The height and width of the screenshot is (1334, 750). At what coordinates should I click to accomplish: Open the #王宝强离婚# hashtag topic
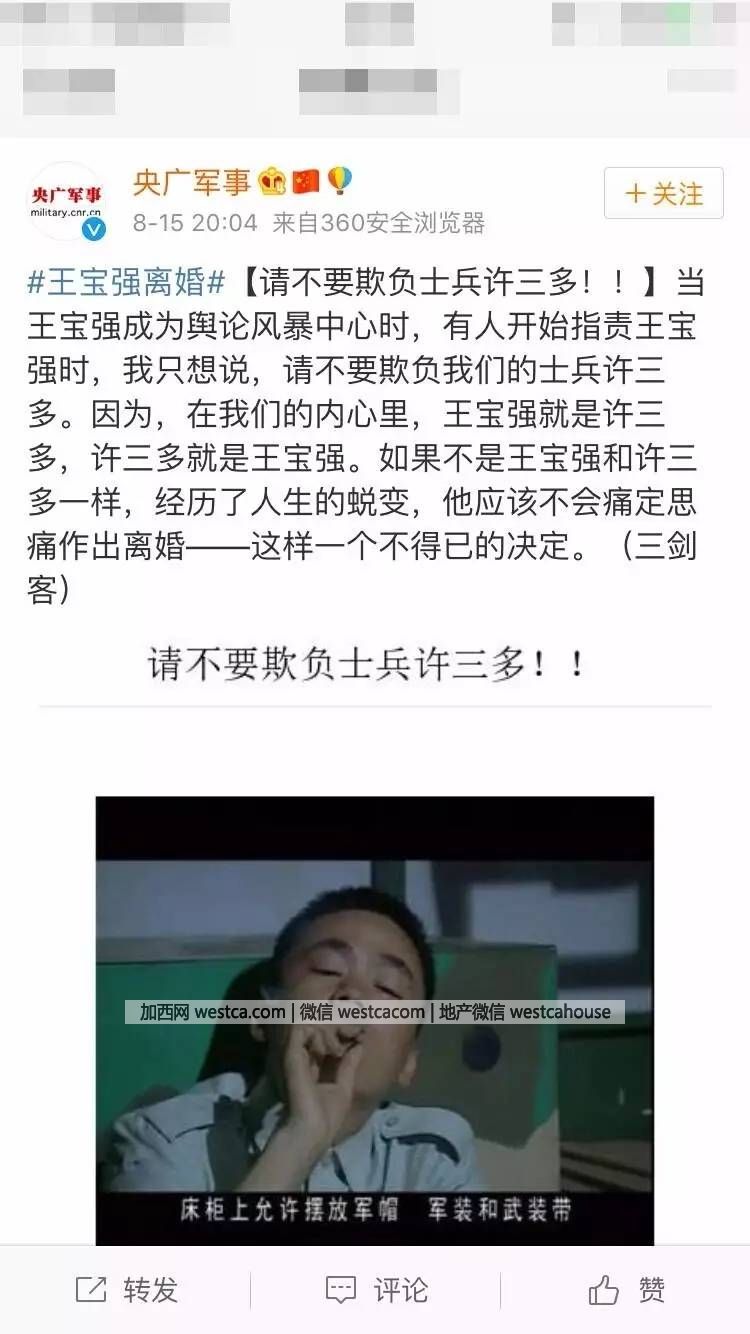click(x=127, y=283)
